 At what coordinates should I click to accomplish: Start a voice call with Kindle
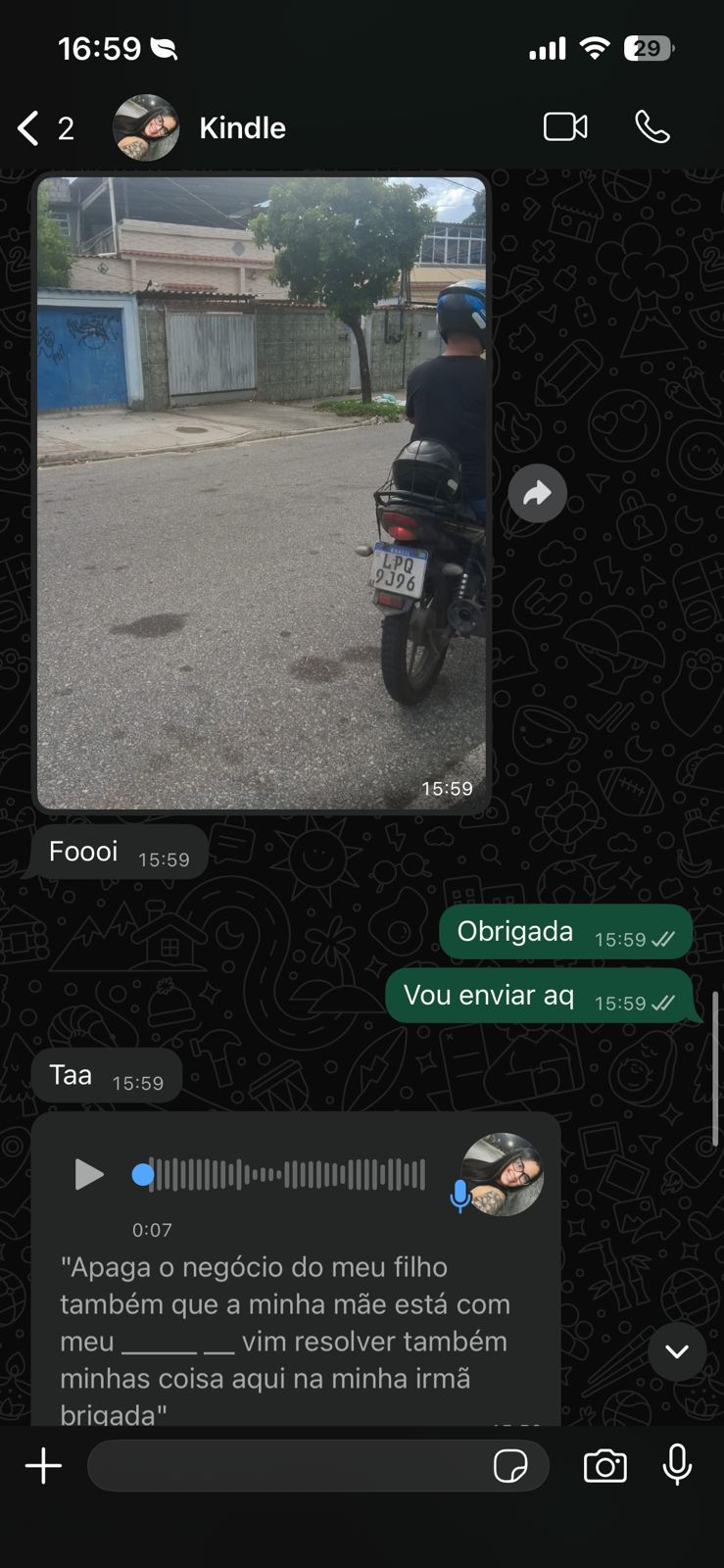coord(652,127)
